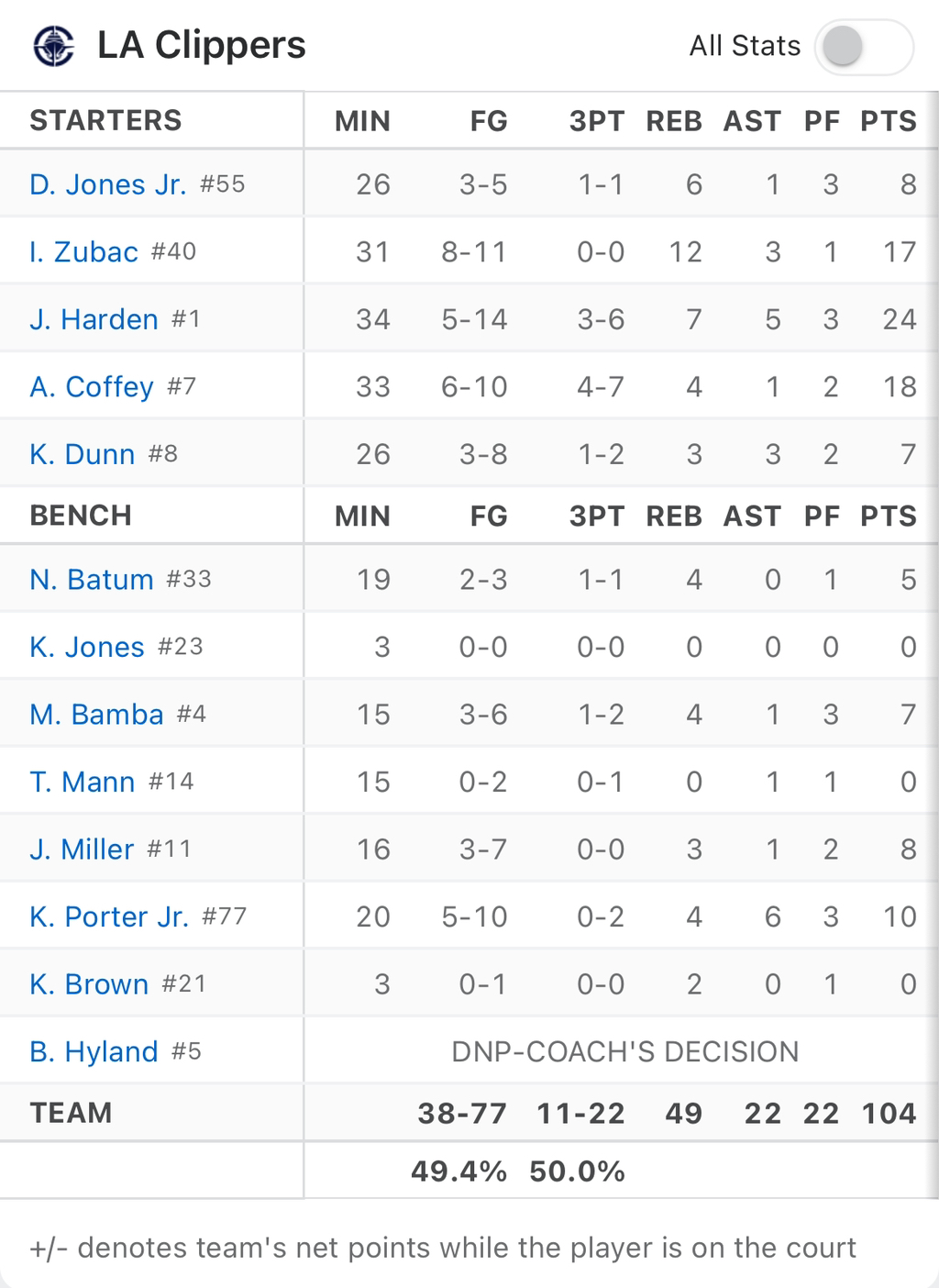
Task: Tap N. Batum player name
Action: pyautogui.click(x=92, y=580)
